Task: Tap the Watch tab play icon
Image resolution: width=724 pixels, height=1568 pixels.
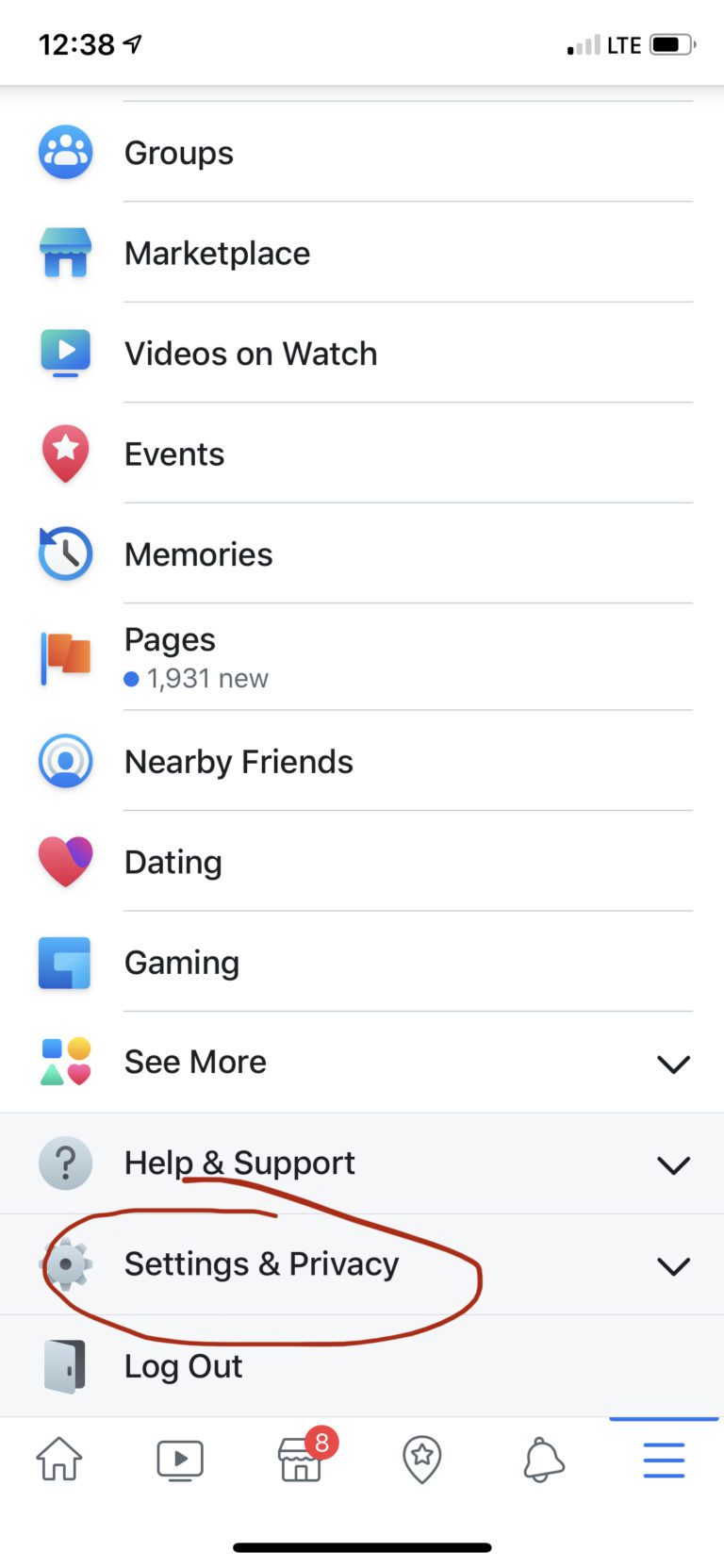Action: (x=180, y=1460)
